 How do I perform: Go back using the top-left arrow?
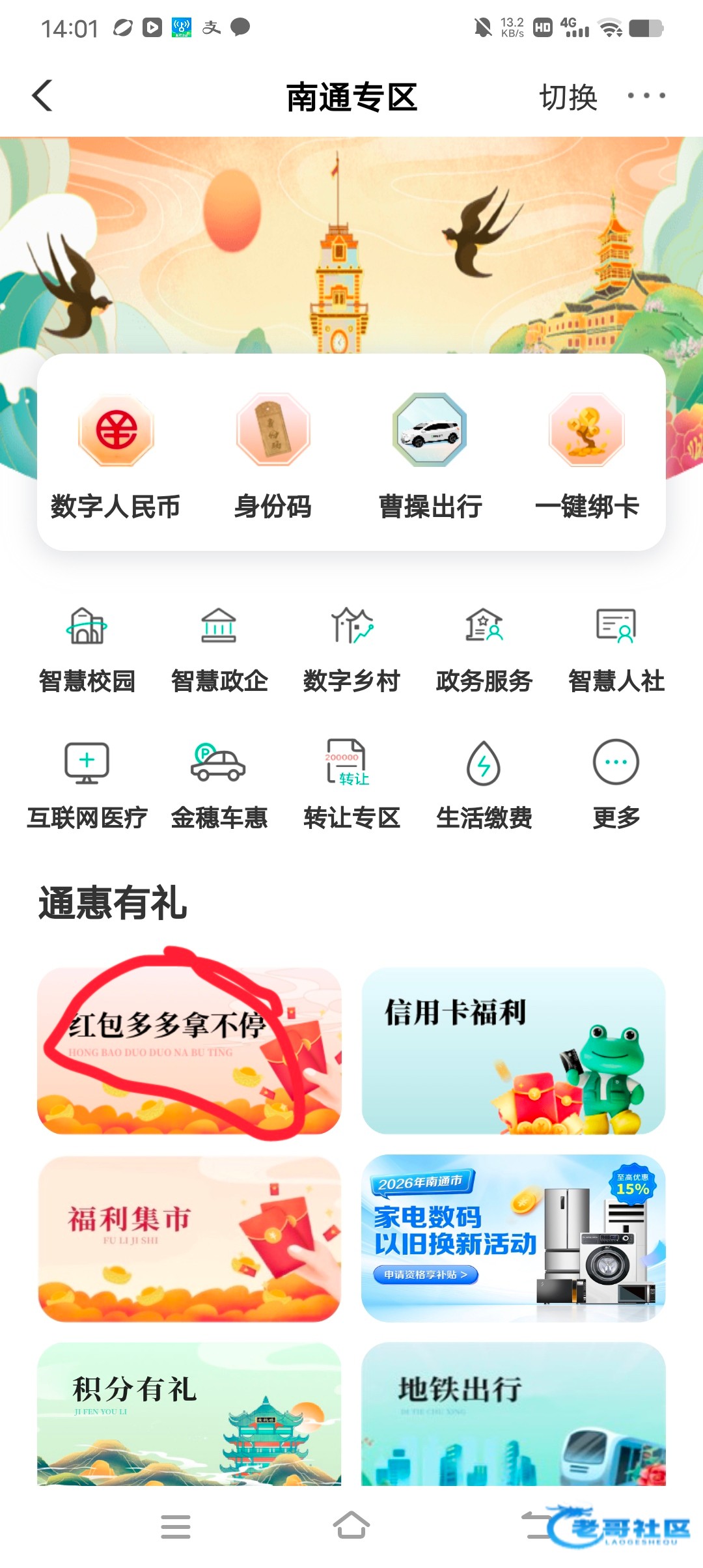click(43, 96)
